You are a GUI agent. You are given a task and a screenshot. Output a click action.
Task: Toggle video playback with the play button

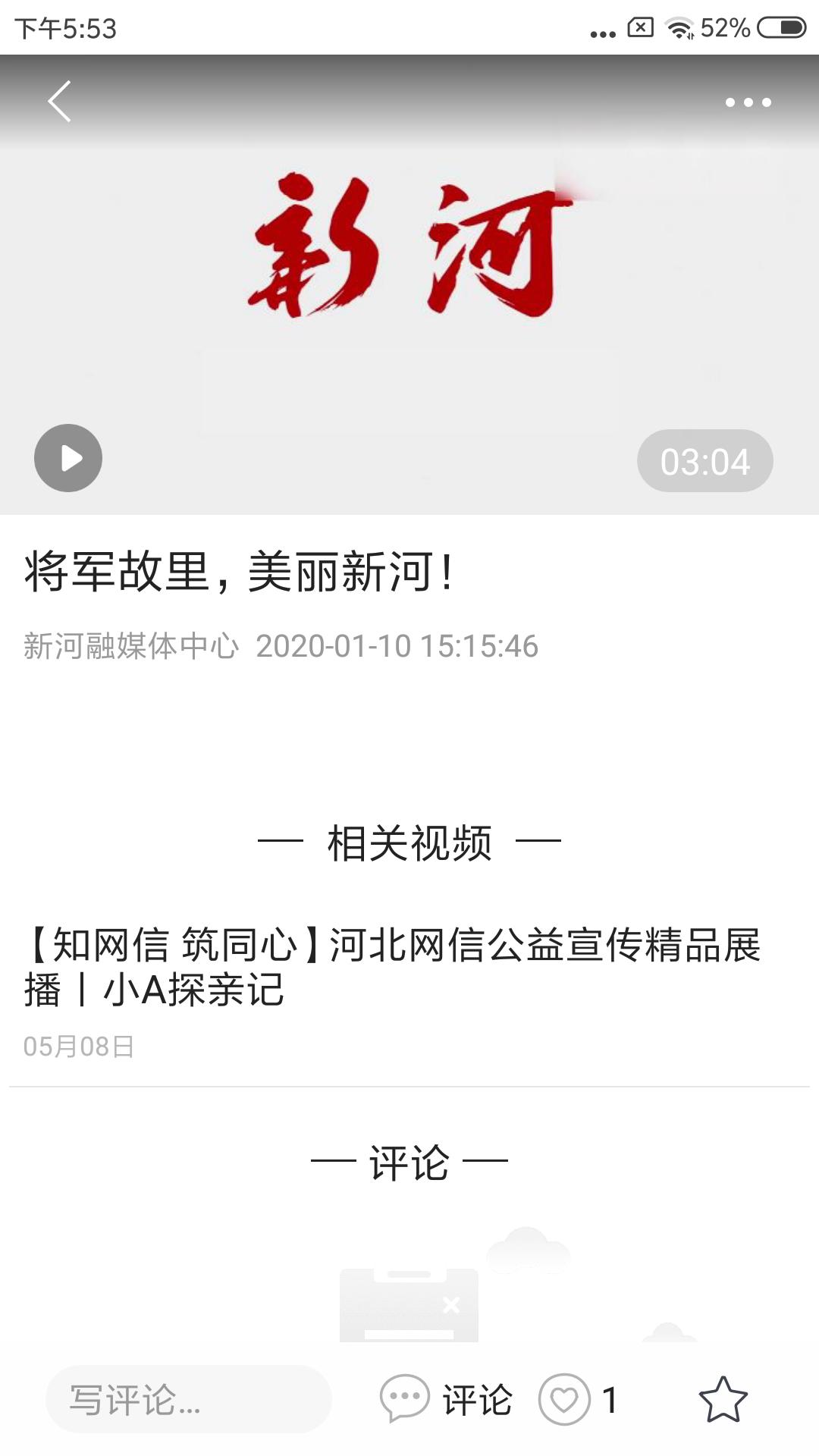tap(69, 457)
